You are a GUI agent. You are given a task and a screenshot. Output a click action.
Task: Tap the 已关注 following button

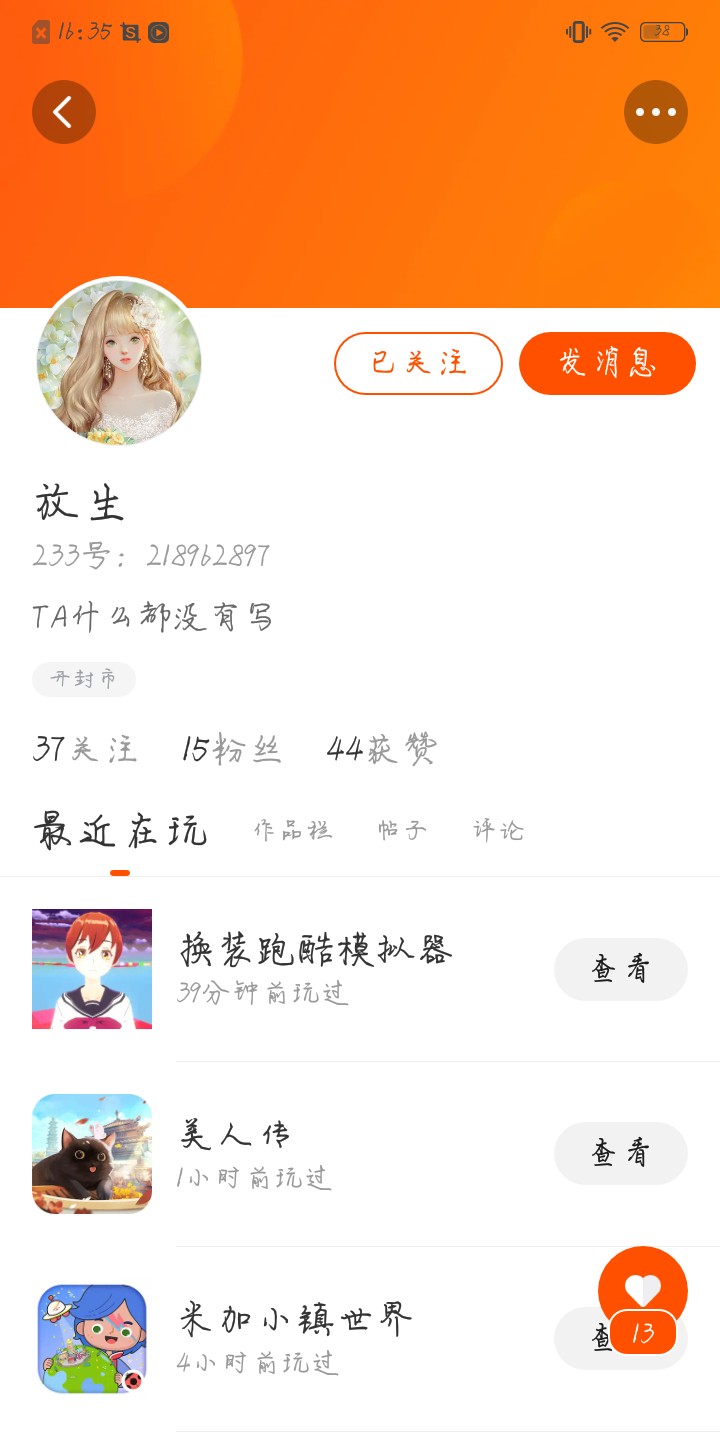click(418, 363)
